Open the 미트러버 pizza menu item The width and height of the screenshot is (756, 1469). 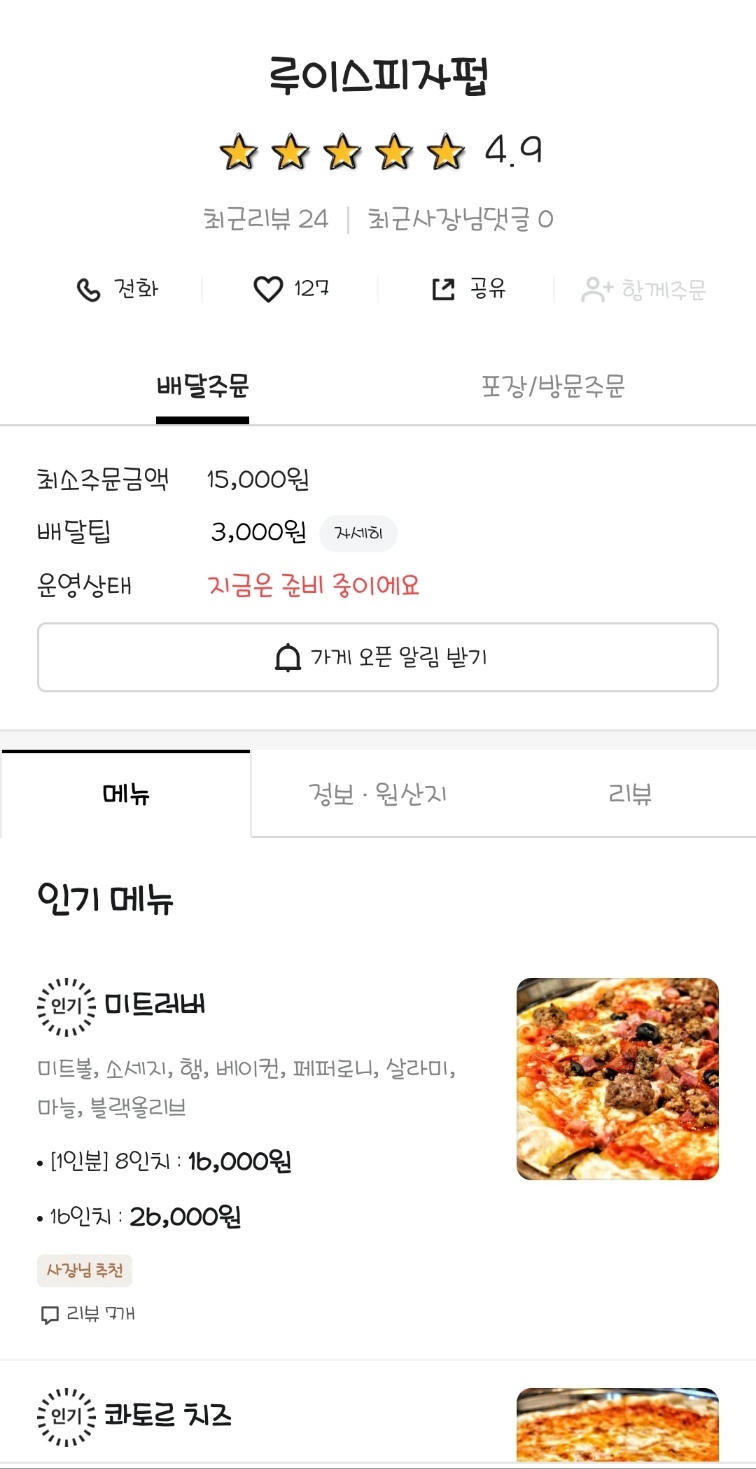[x=155, y=1004]
